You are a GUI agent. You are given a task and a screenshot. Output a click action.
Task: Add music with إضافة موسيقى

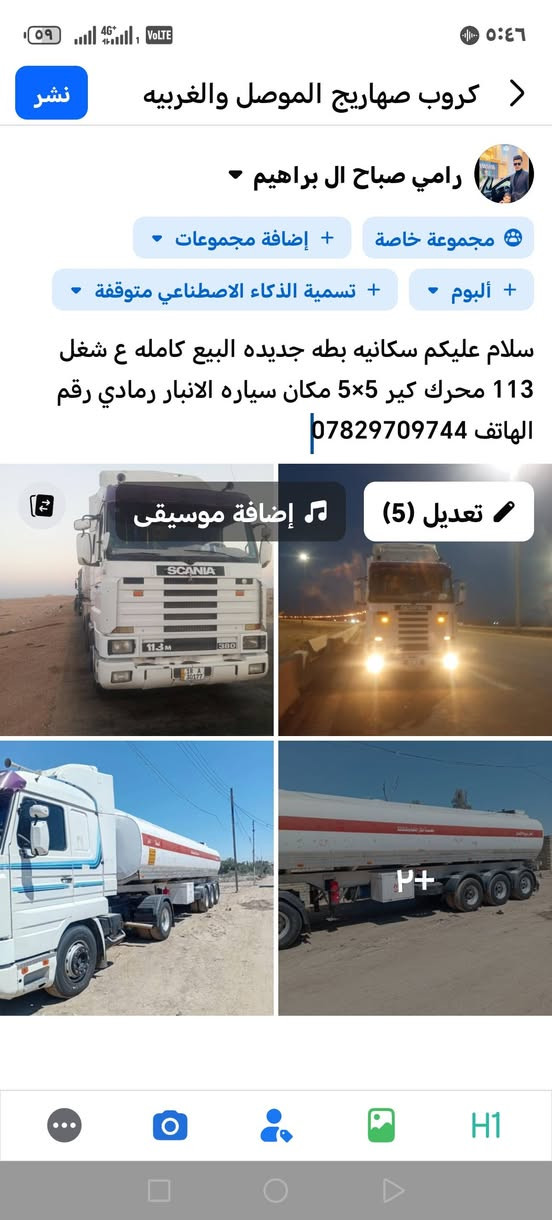(x=231, y=512)
